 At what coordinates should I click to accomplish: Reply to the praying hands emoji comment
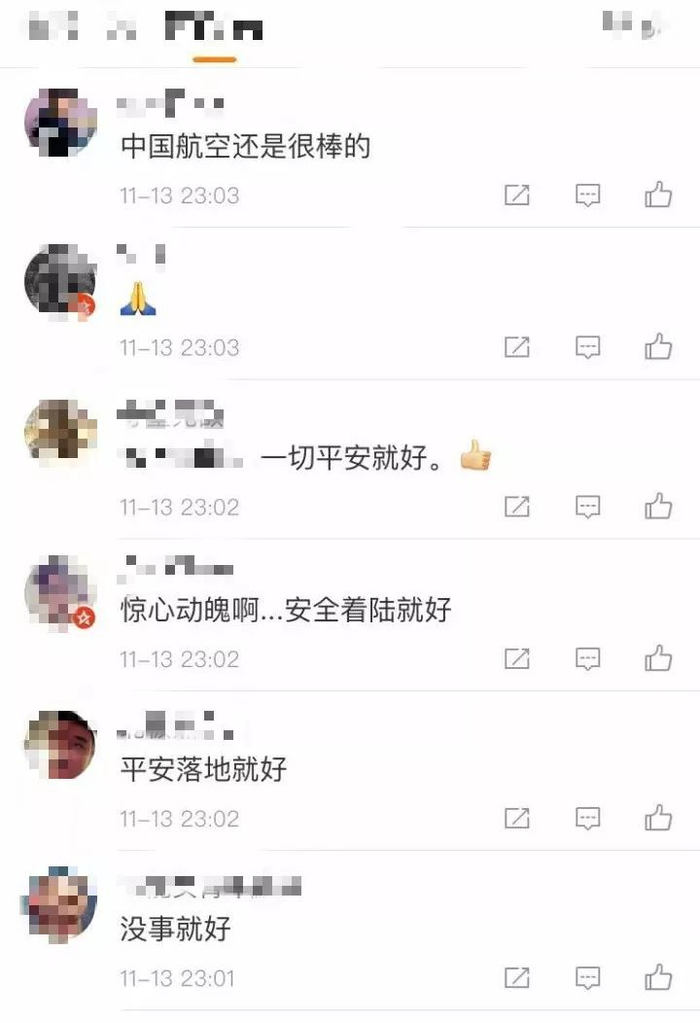(x=588, y=347)
